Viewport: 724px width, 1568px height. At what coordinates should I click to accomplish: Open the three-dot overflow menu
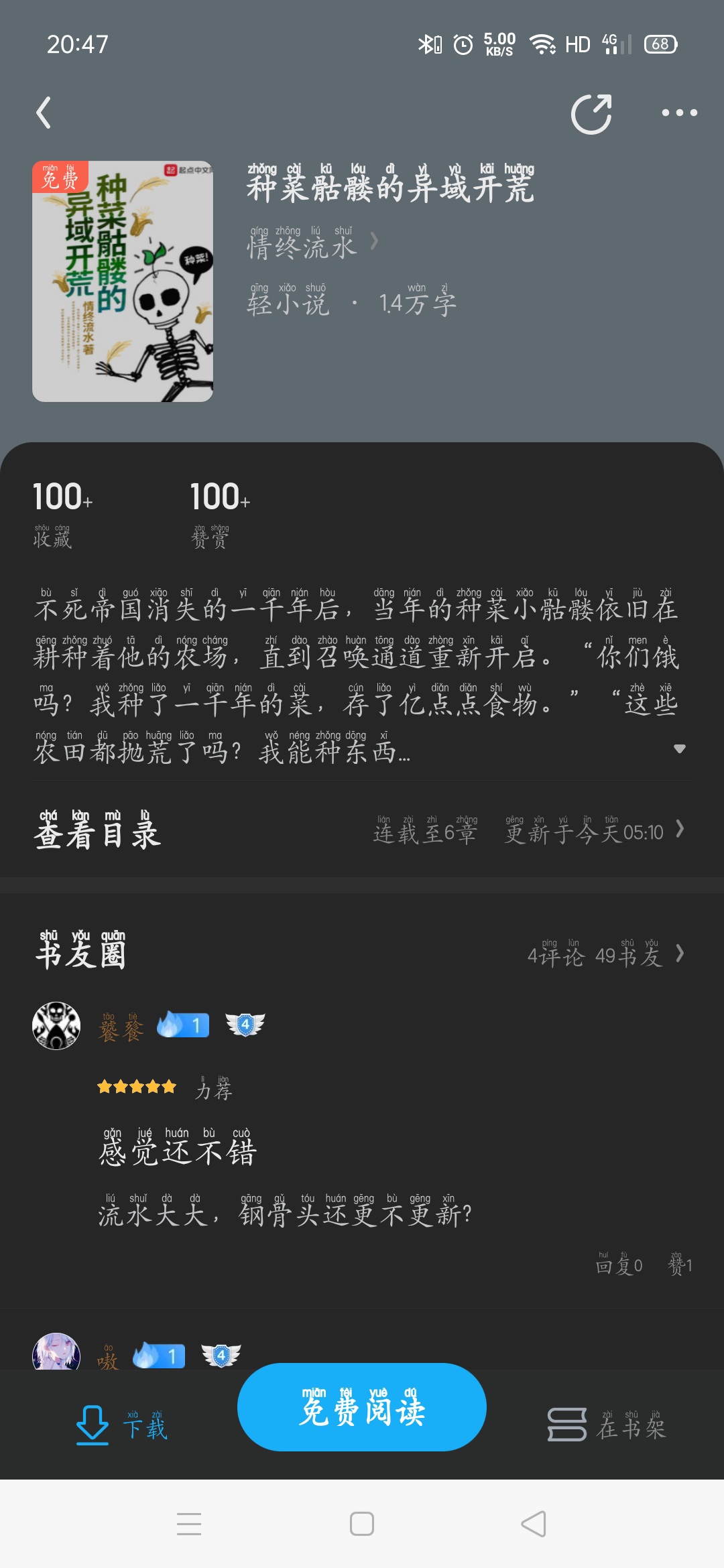[x=679, y=113]
